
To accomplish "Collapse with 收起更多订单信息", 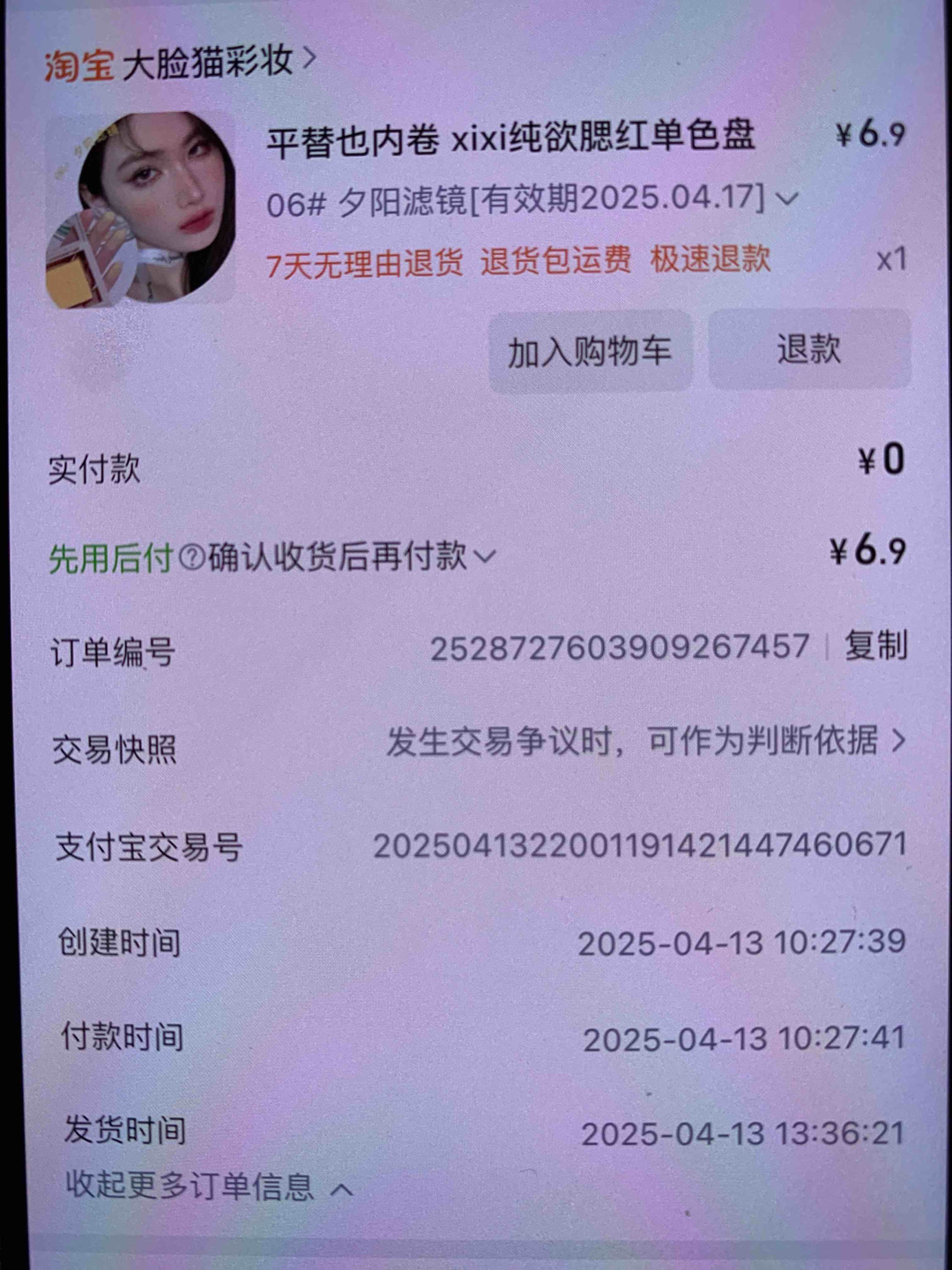I will pos(208,1187).
